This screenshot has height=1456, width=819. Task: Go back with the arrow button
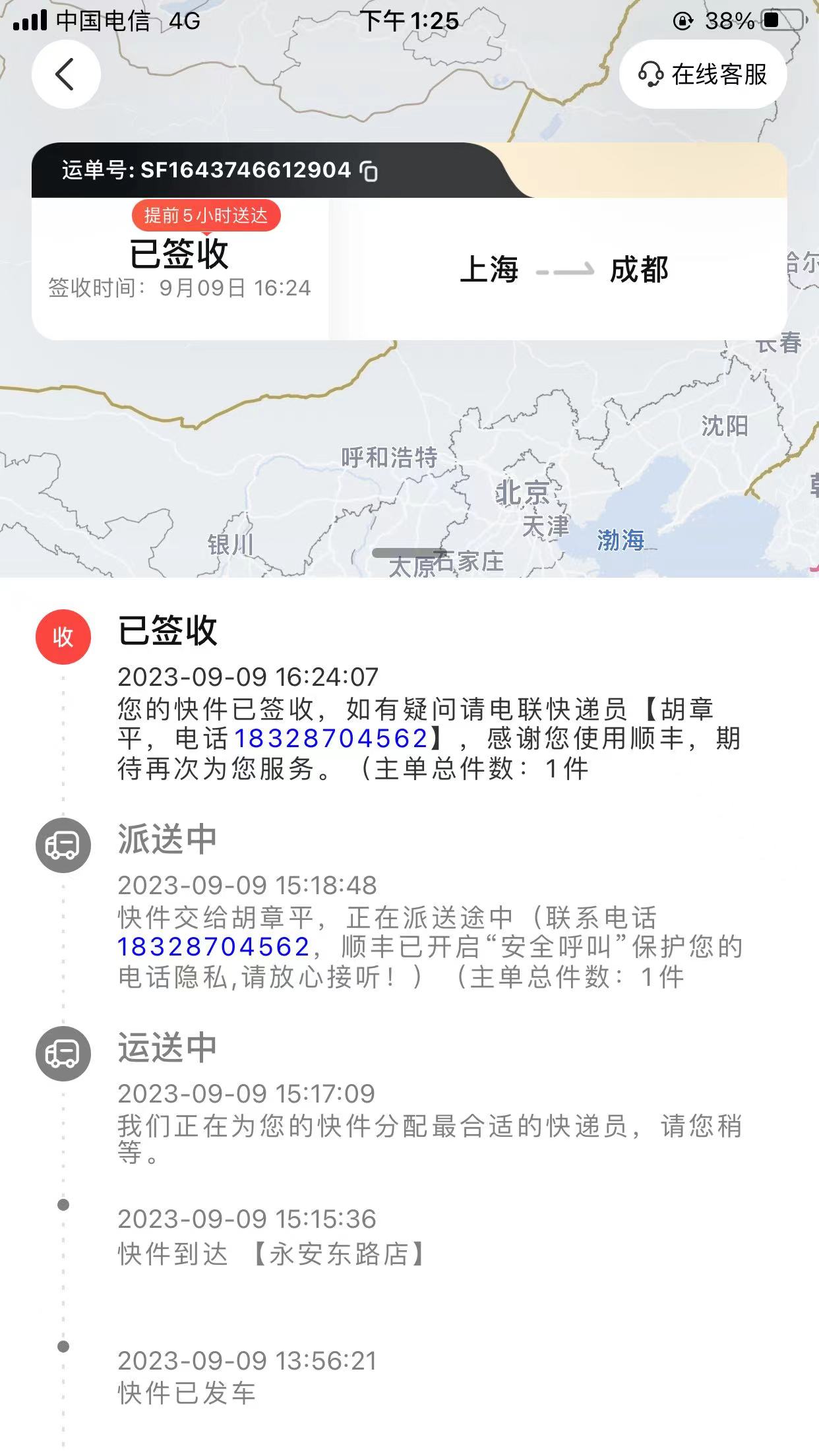pyautogui.click(x=66, y=74)
